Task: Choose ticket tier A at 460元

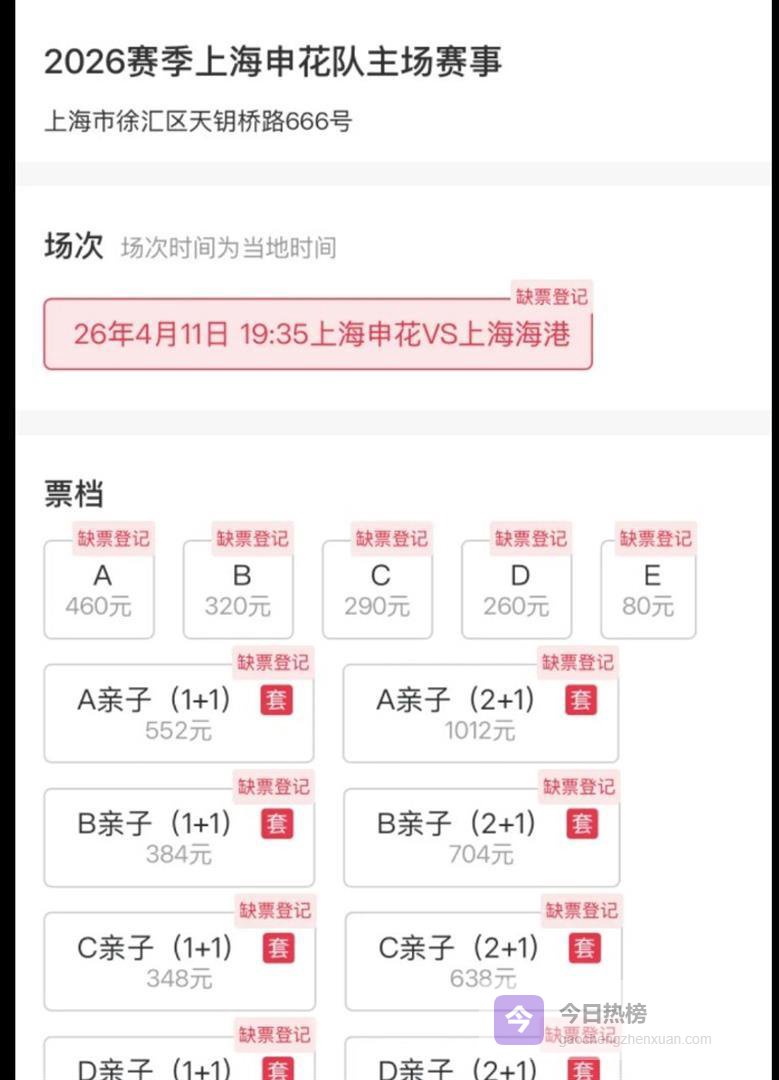Action: pos(99,590)
